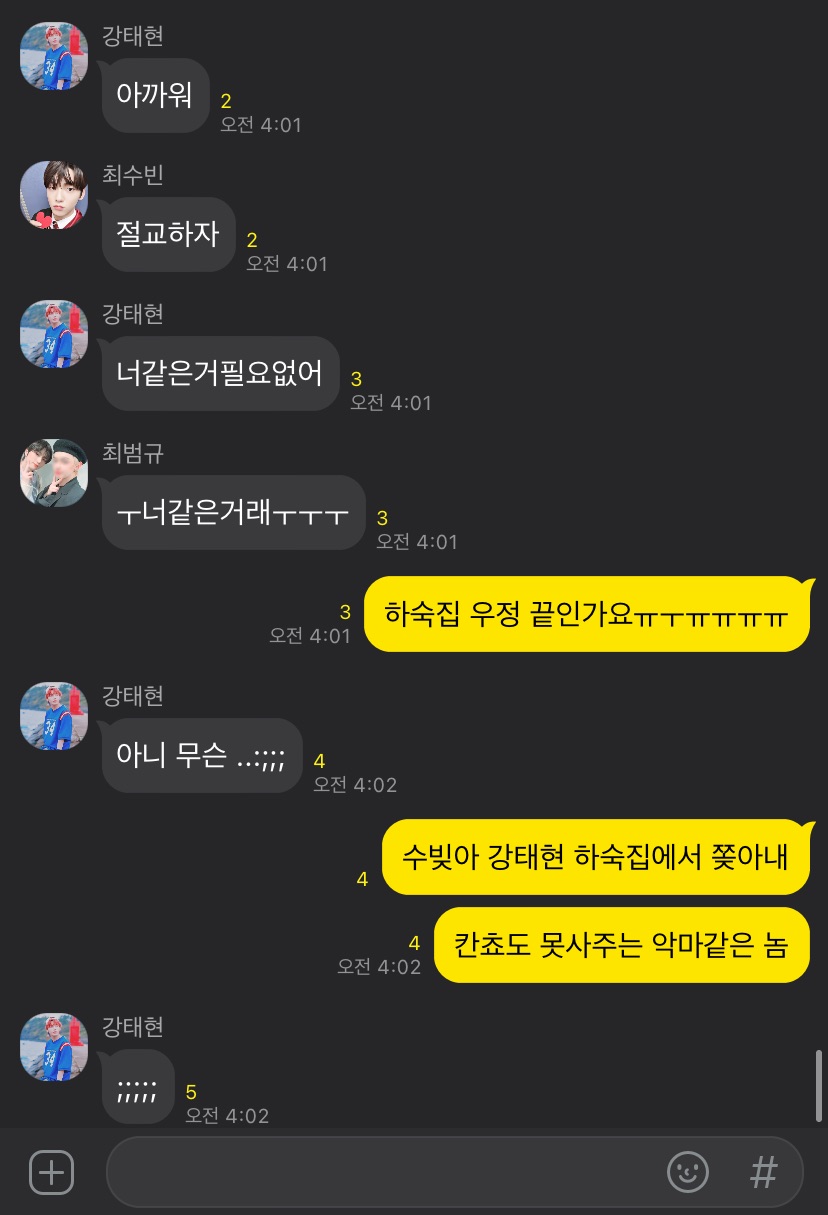Screen dimensions: 828x1215
Task: Open the plus attachment menu
Action: click(x=51, y=1172)
